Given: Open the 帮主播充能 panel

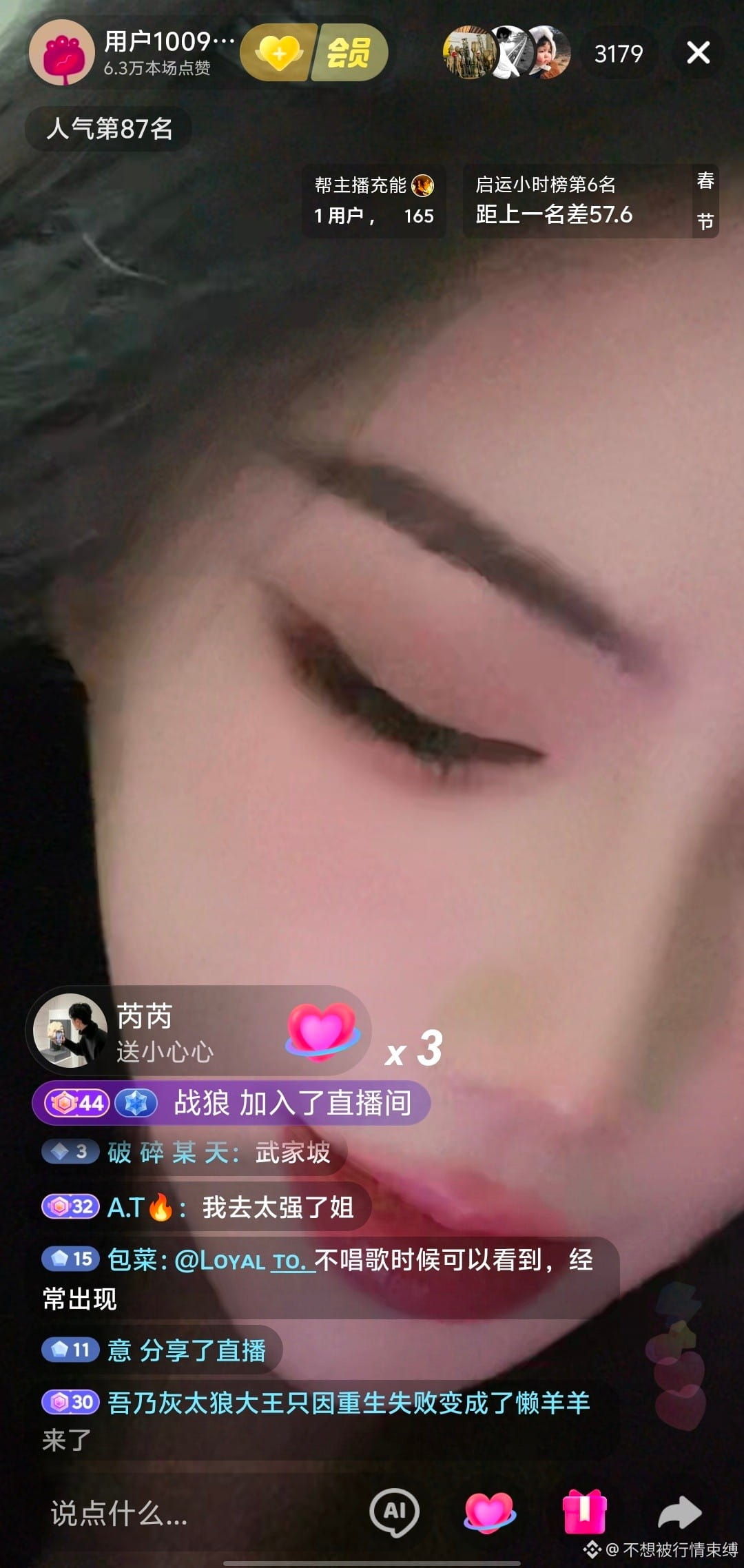Looking at the screenshot, I should [x=374, y=200].
